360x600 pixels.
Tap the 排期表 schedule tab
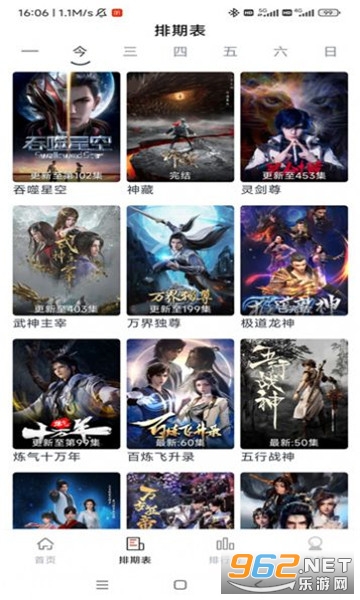coord(135,550)
